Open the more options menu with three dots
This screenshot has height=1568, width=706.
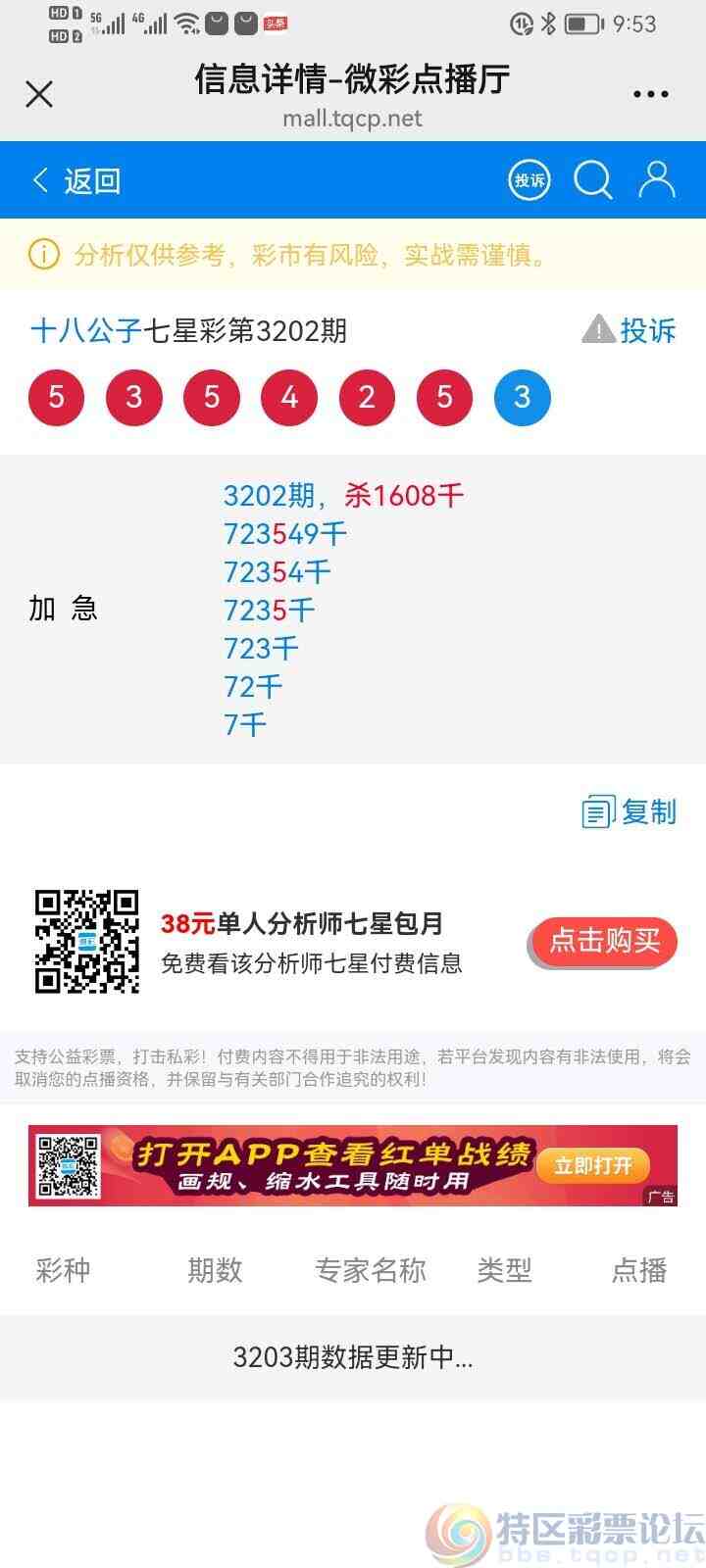[650, 94]
